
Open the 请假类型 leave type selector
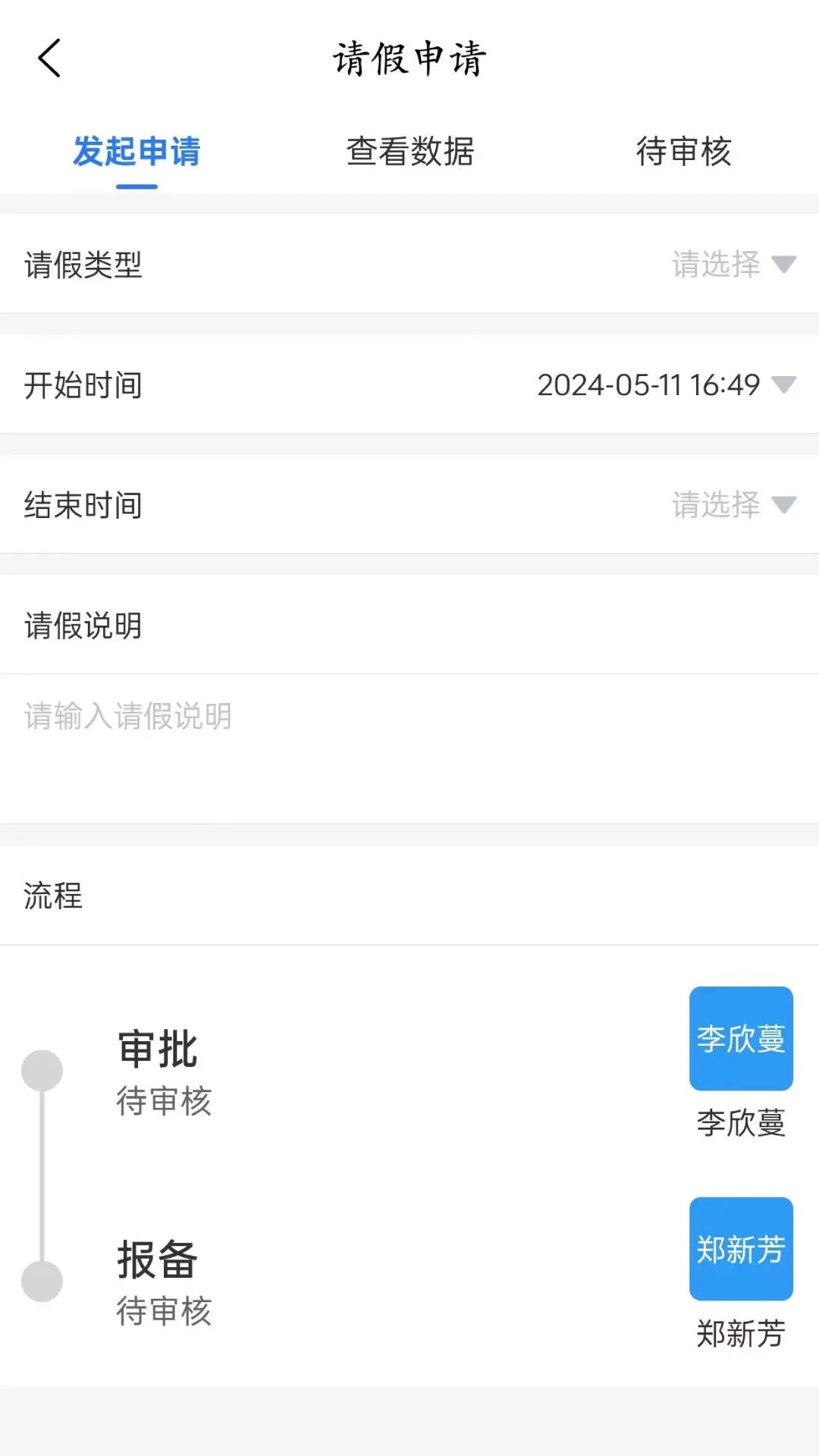click(714, 265)
